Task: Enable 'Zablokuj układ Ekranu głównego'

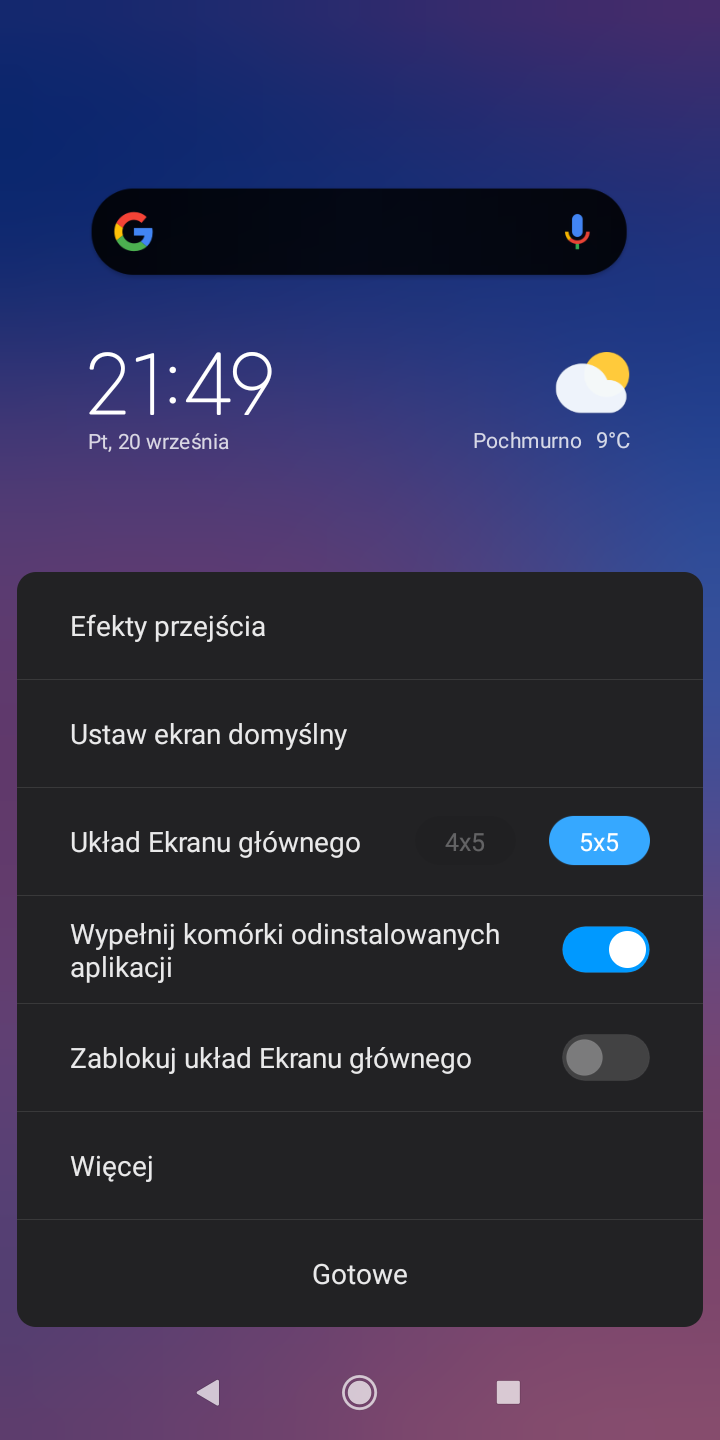Action: tap(606, 1057)
